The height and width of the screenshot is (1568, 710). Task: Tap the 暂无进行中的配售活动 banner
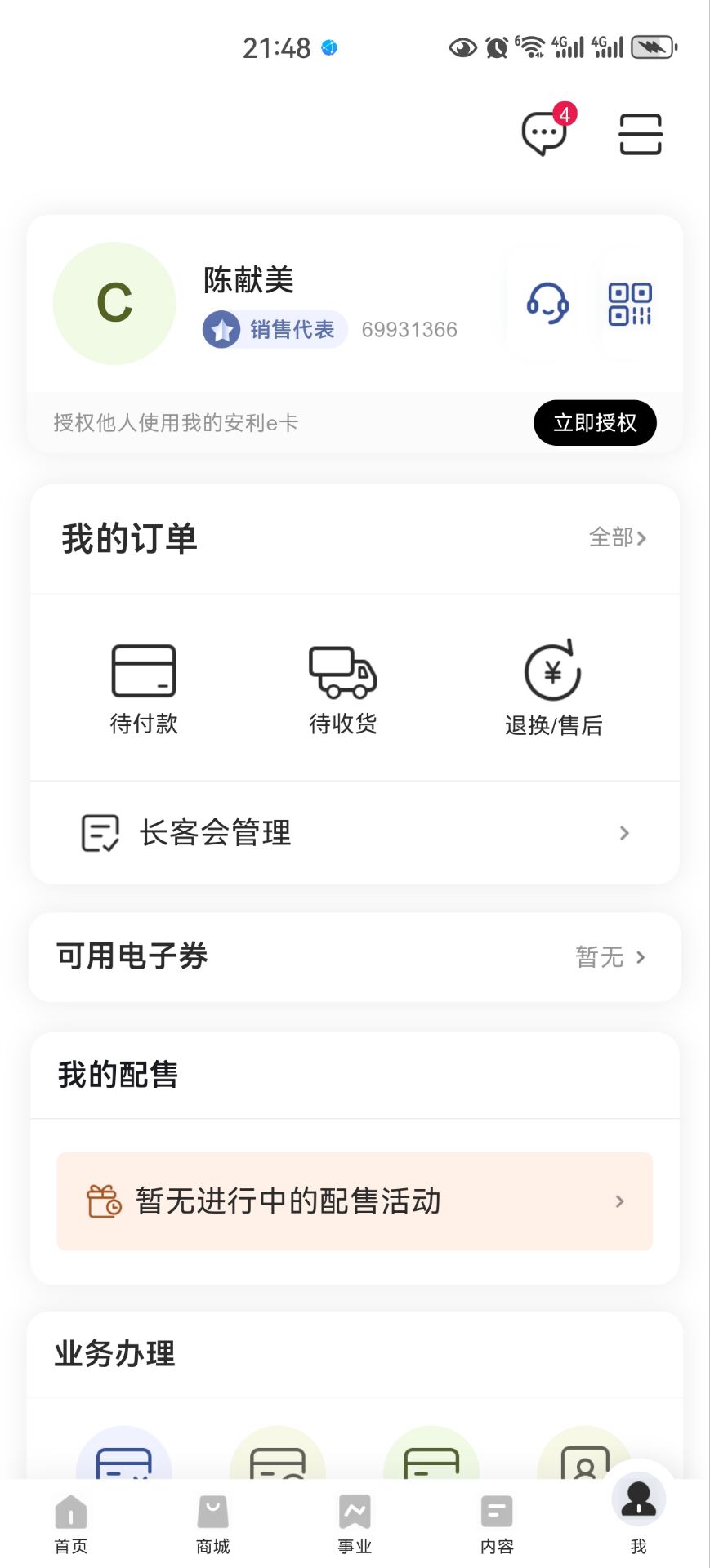354,1200
